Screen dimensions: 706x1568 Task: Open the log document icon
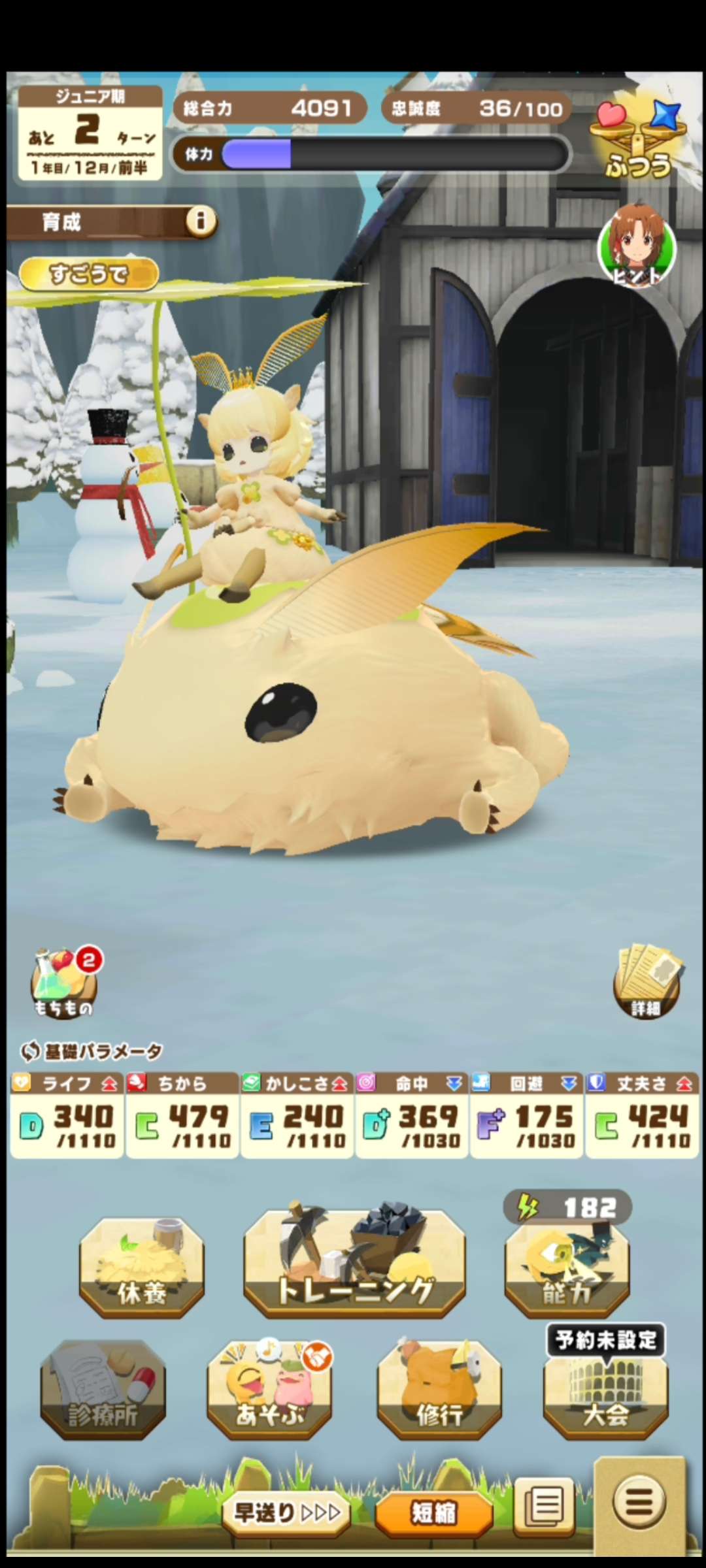coord(544,1506)
